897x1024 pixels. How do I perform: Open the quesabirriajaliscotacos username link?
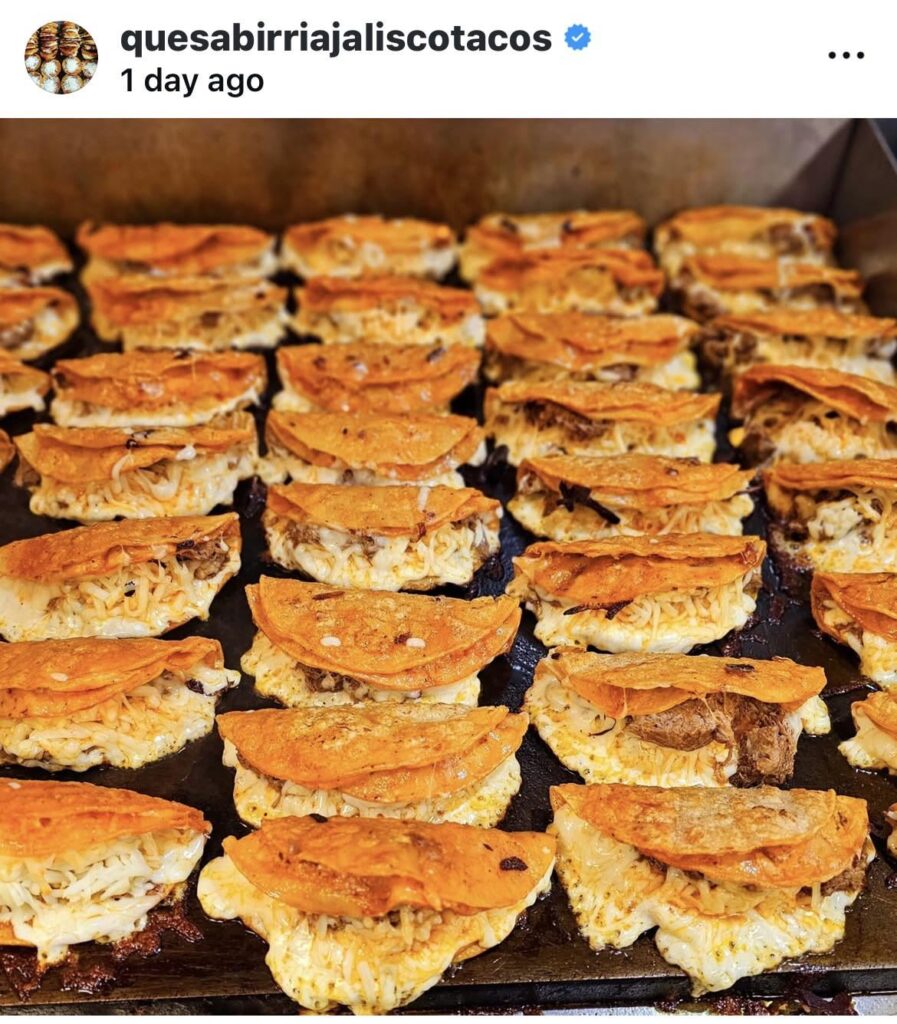tap(335, 38)
